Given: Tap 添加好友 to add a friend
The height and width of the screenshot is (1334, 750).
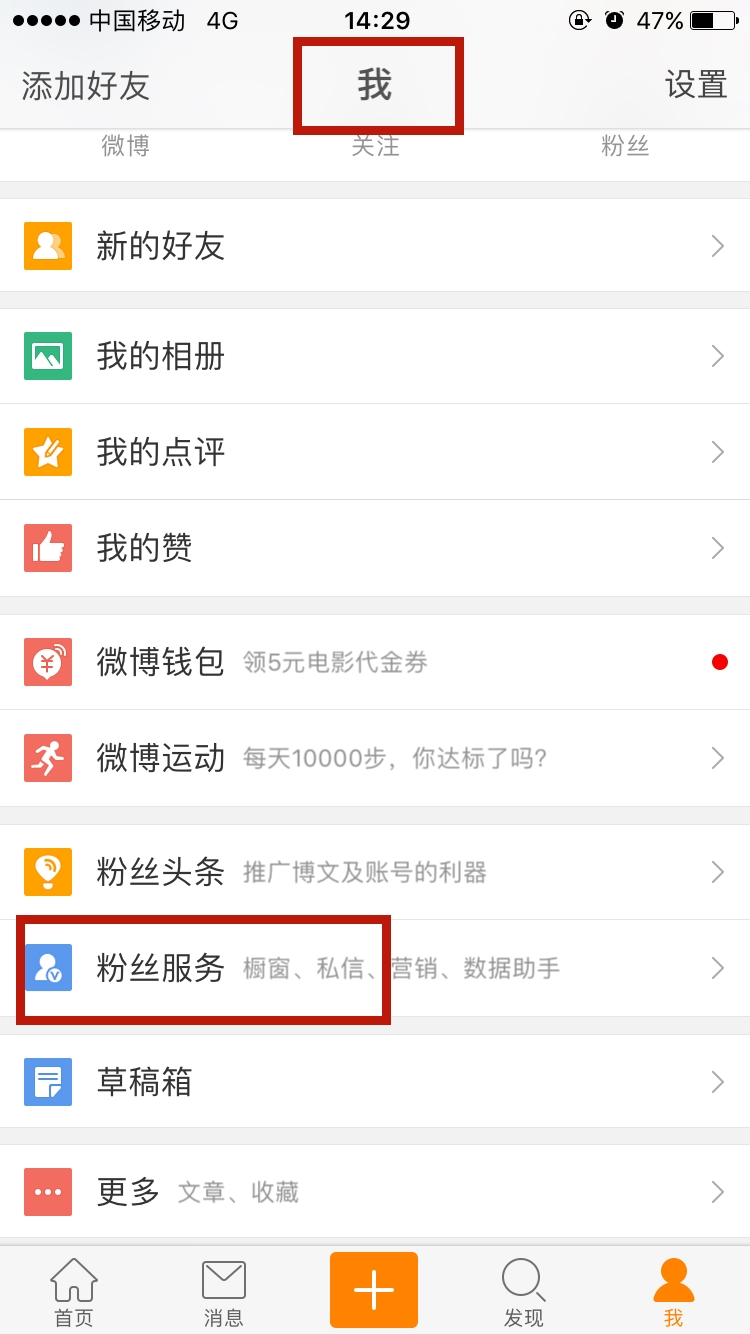Looking at the screenshot, I should coord(86,86).
